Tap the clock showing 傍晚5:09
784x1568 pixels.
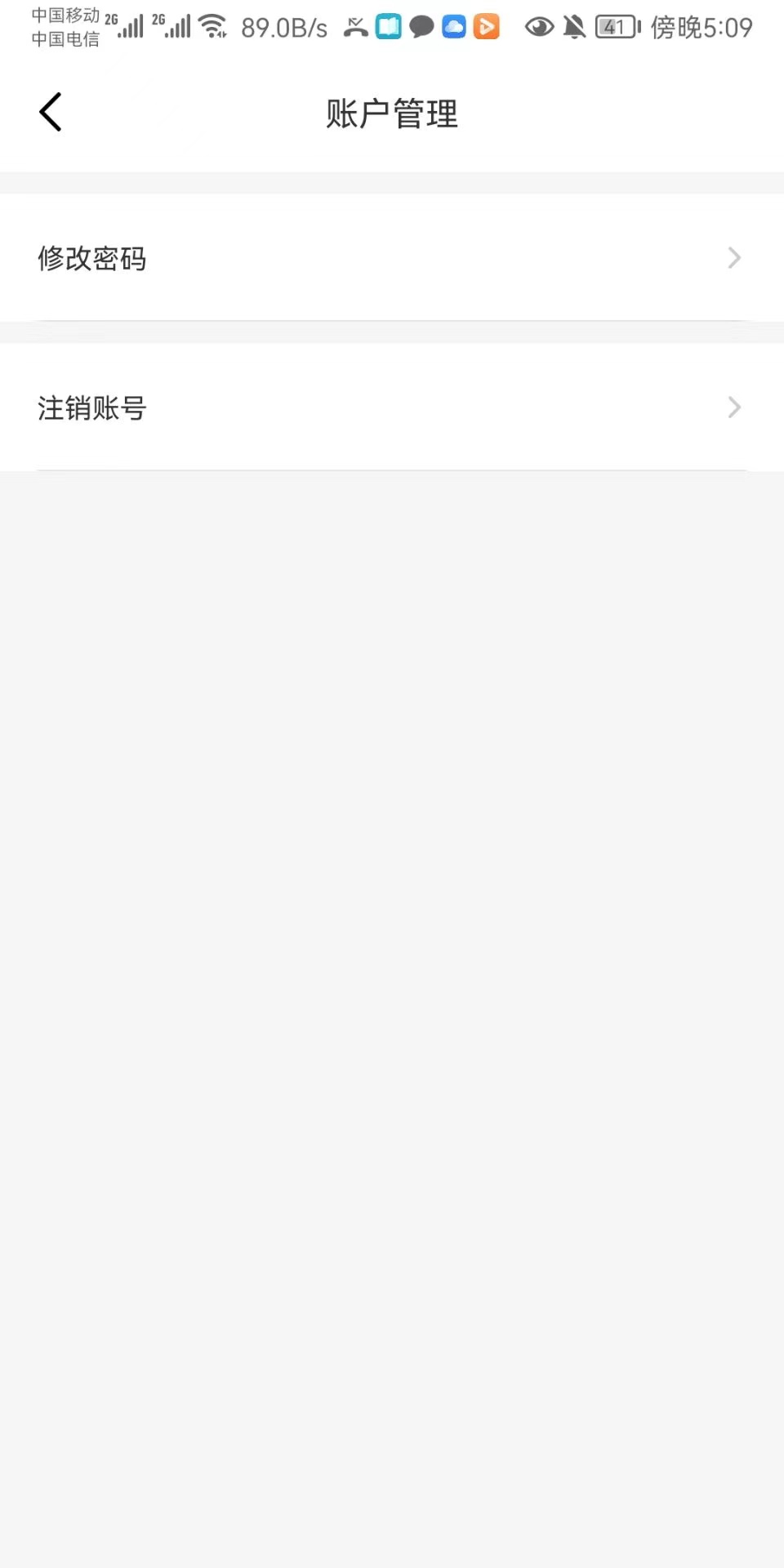(x=701, y=27)
